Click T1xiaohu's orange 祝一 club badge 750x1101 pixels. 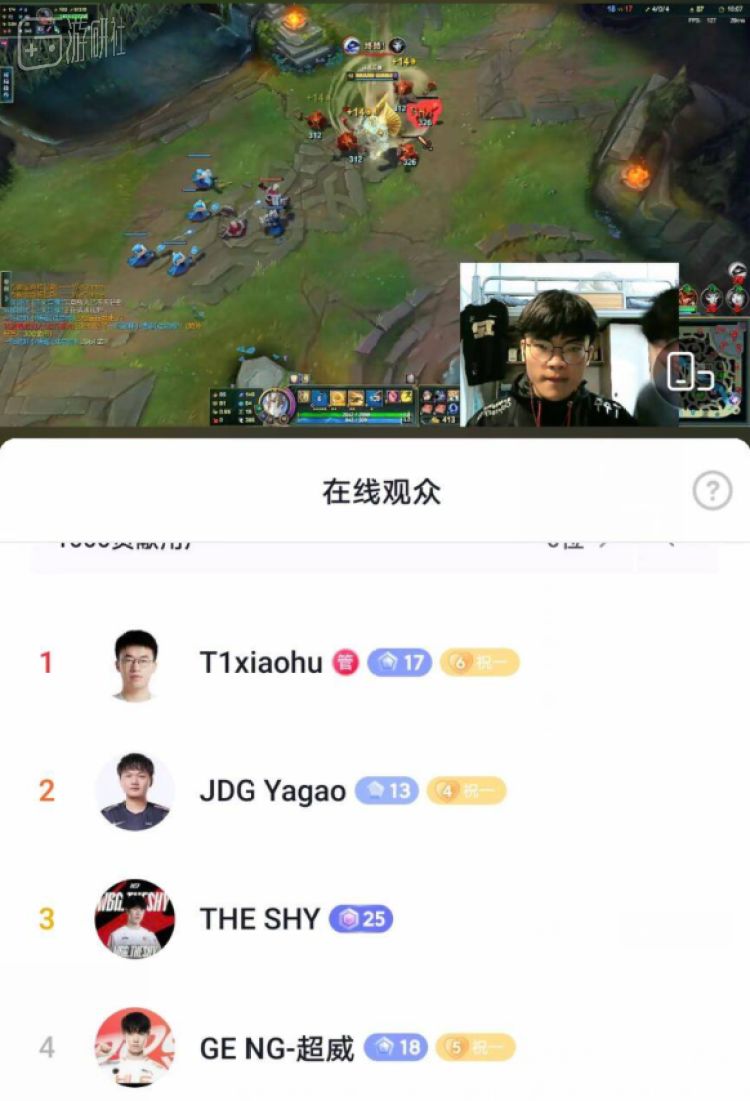click(x=479, y=662)
